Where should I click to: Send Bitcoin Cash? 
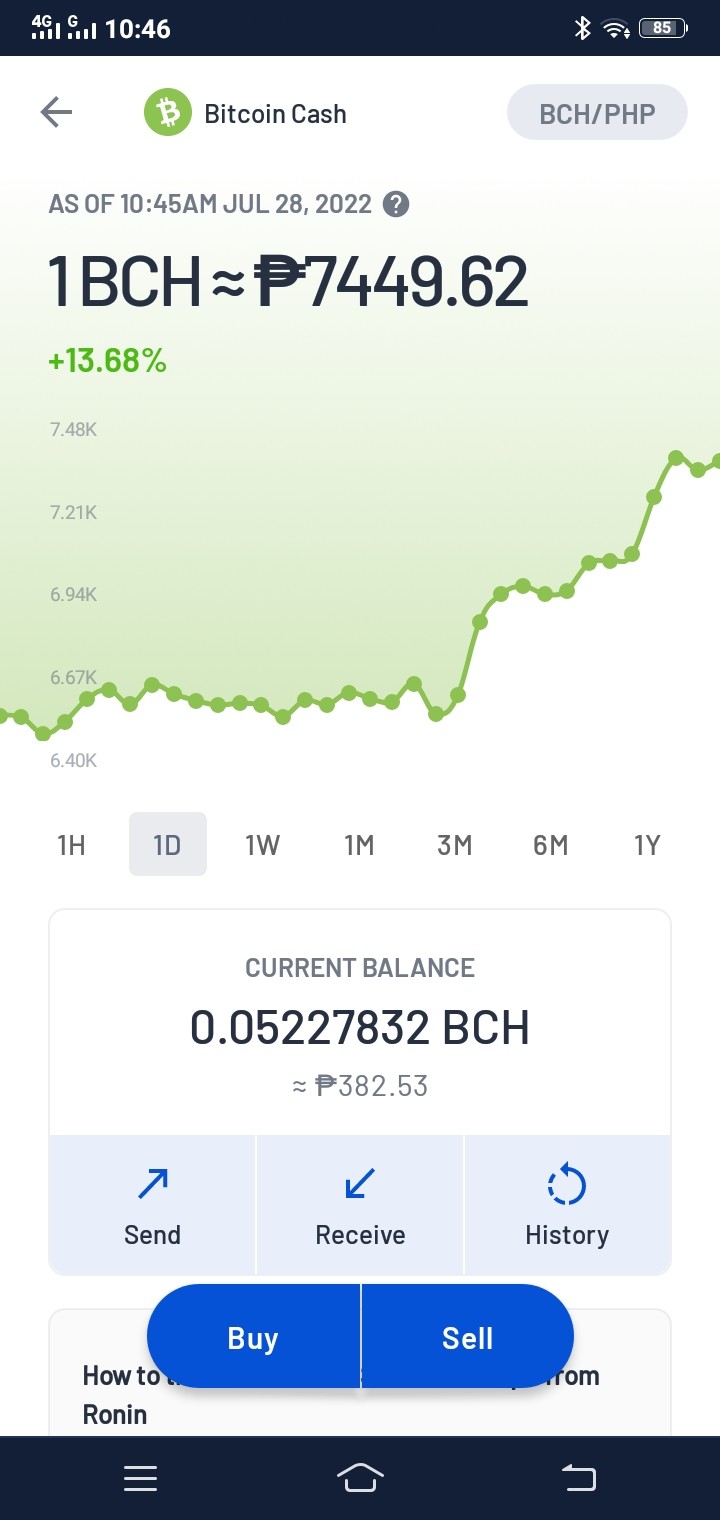[x=152, y=1205]
